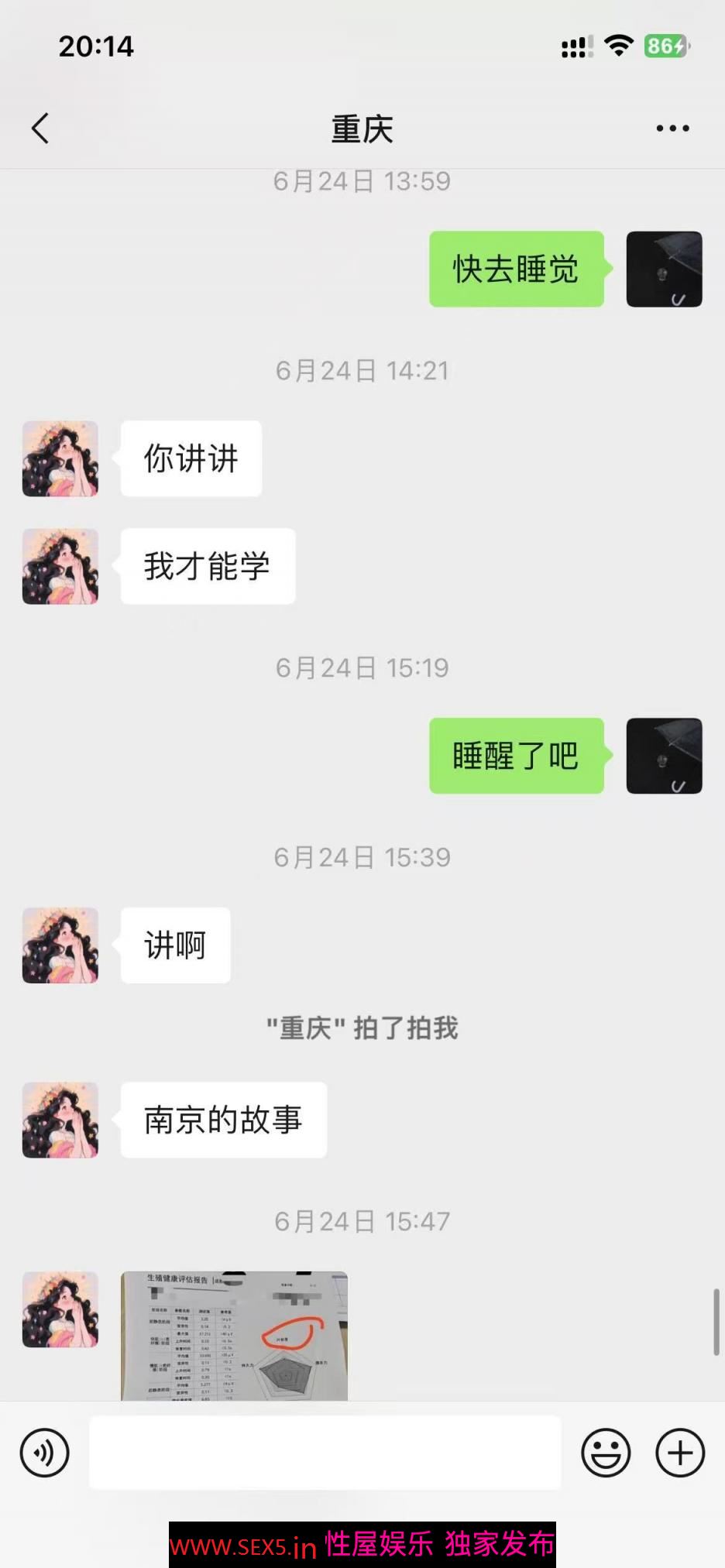725x1568 pixels.
Task: Open the health report image message
Action: pyautogui.click(x=234, y=1335)
